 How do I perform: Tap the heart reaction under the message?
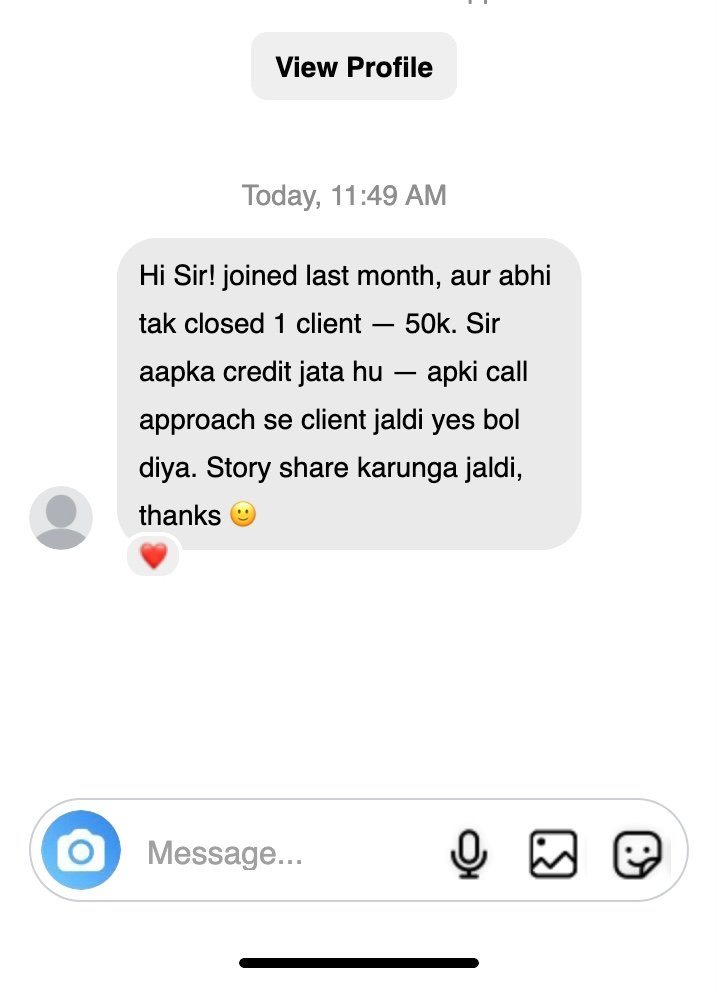[x=153, y=556]
